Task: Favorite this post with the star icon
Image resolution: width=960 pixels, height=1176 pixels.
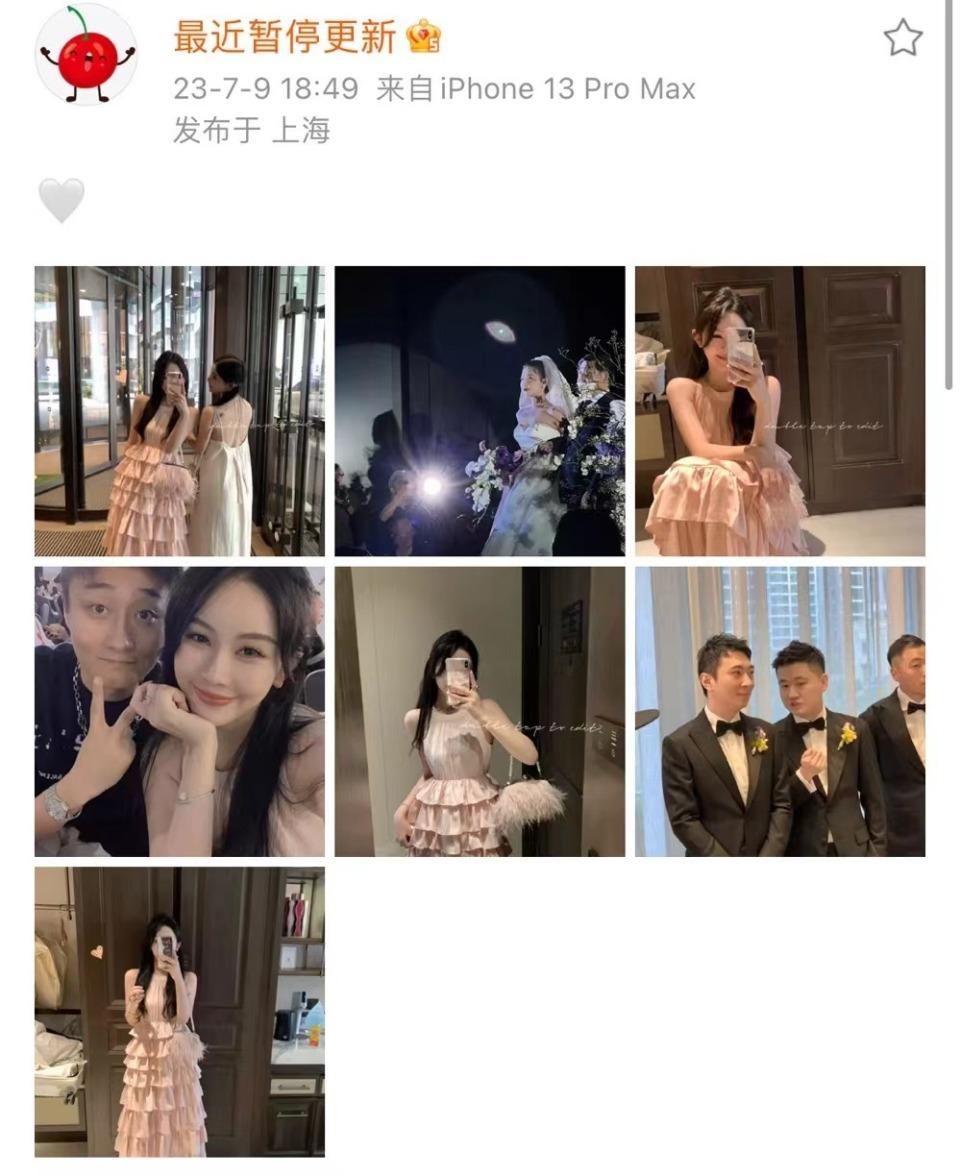Action: point(902,39)
